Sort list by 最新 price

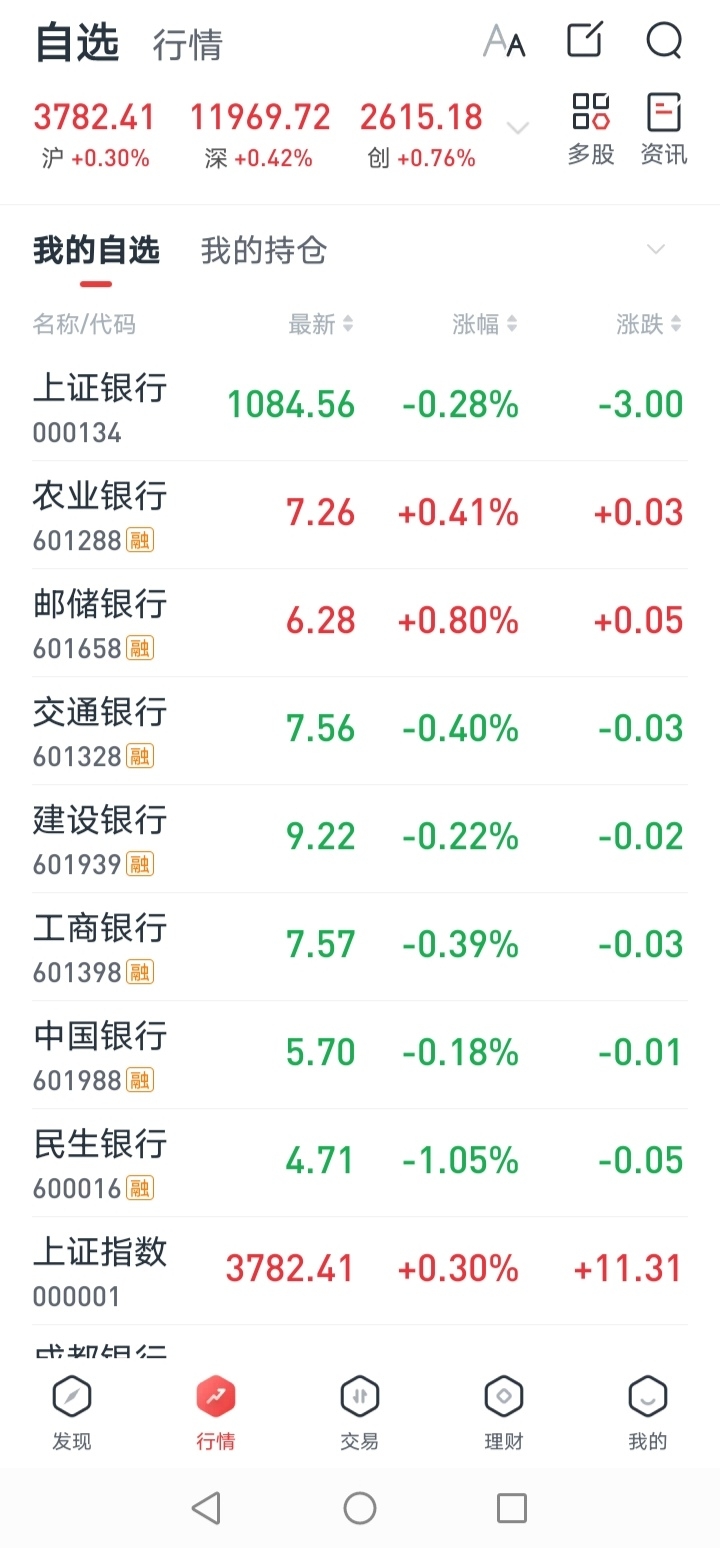(x=321, y=324)
